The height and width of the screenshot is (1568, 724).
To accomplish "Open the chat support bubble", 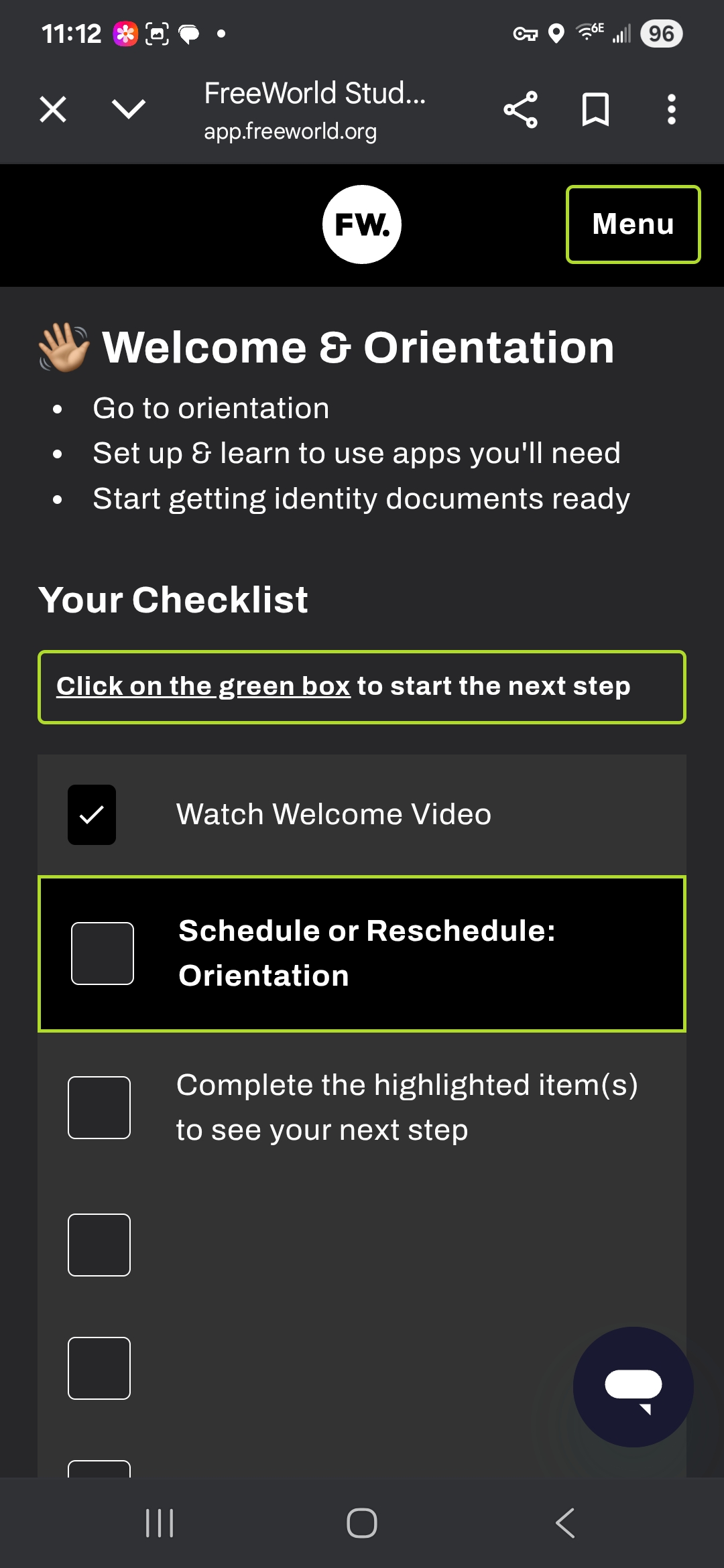I will 633,1386.
